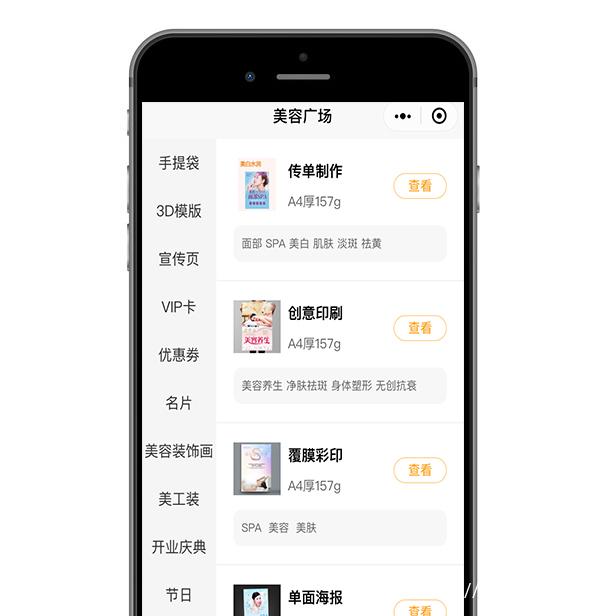Open the 覆膜彩印 product thumbnail
This screenshot has height=616, width=616.
257,469
